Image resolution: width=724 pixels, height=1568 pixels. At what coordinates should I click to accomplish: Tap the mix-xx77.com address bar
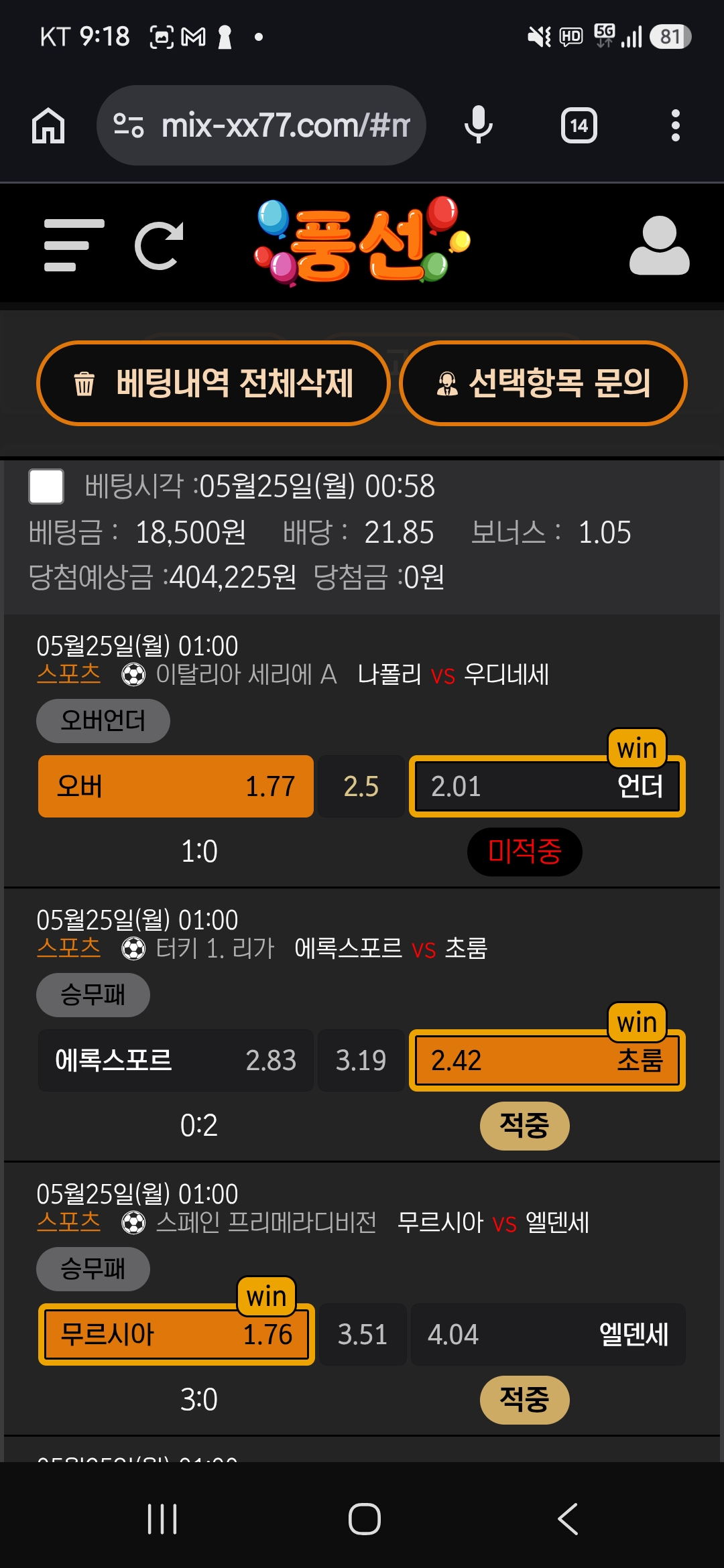coord(261,125)
